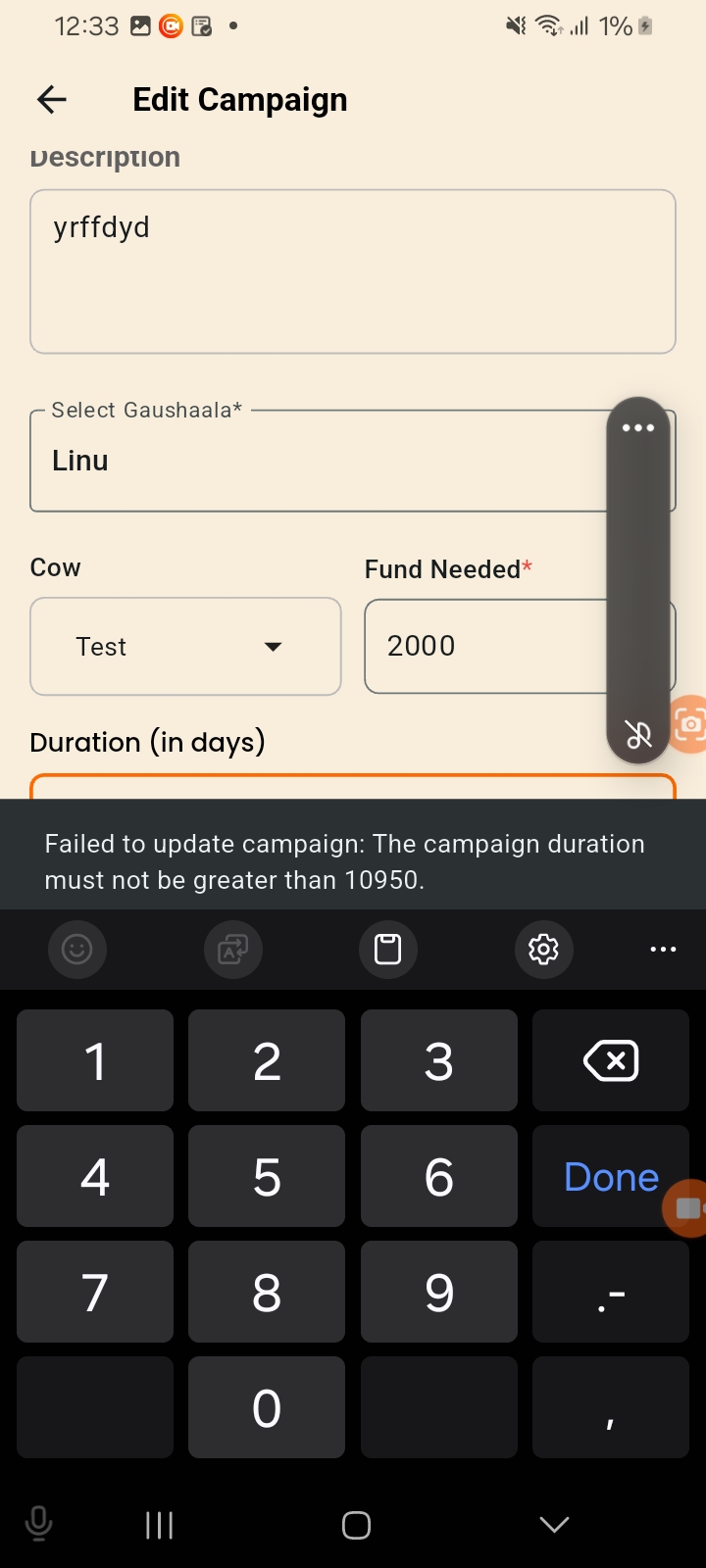Go back from Edit Campaign

click(x=52, y=99)
